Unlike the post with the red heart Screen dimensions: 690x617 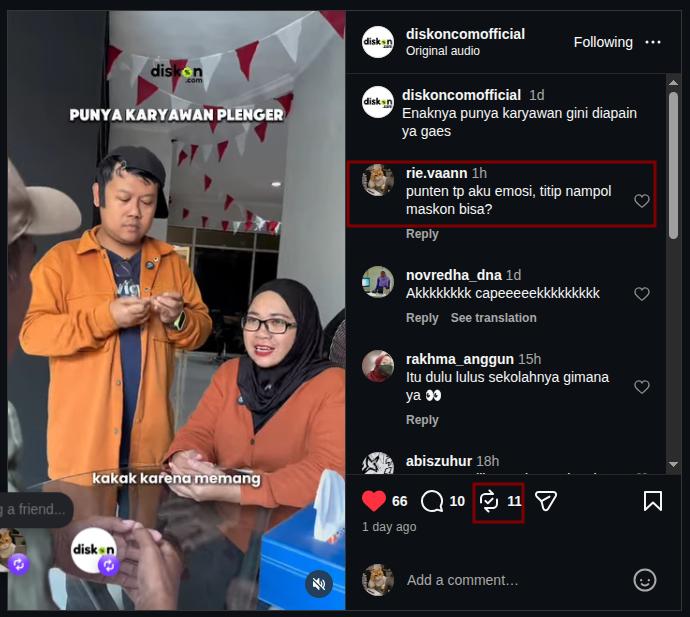click(x=374, y=501)
